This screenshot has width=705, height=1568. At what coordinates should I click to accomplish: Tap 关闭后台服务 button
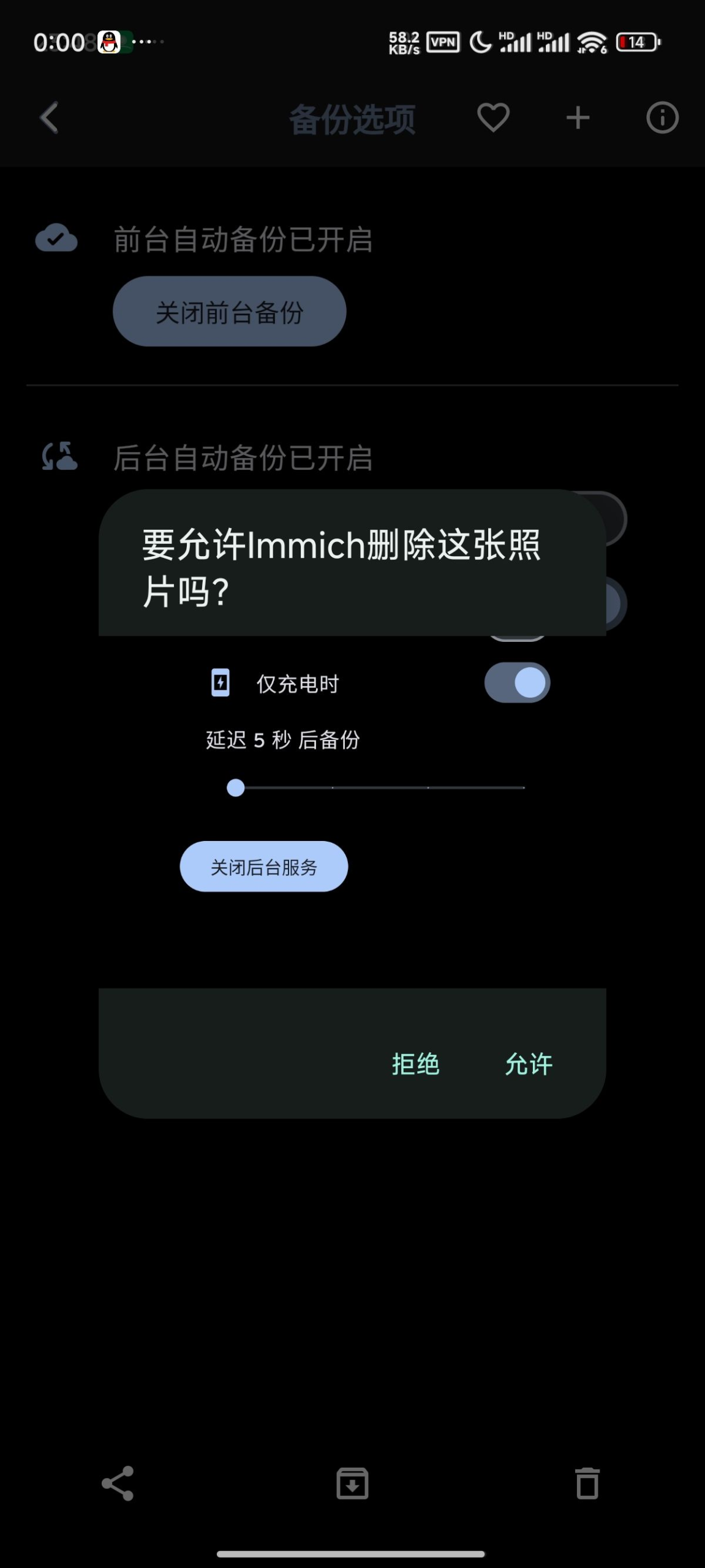[264, 867]
